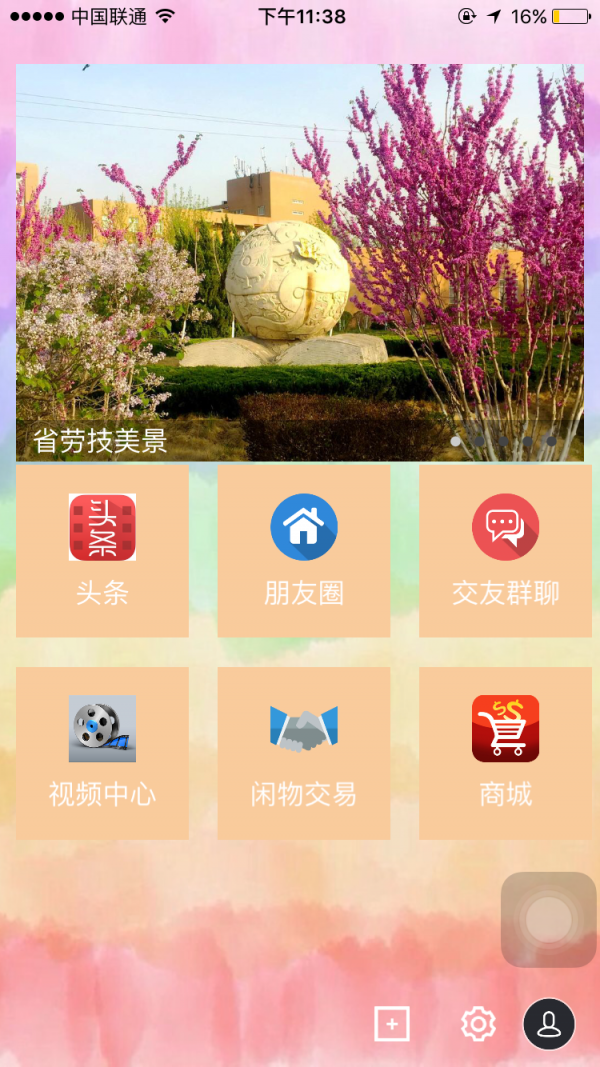600x1067 pixels.
Task: Open the 商城 shop tile
Action: [x=505, y=752]
